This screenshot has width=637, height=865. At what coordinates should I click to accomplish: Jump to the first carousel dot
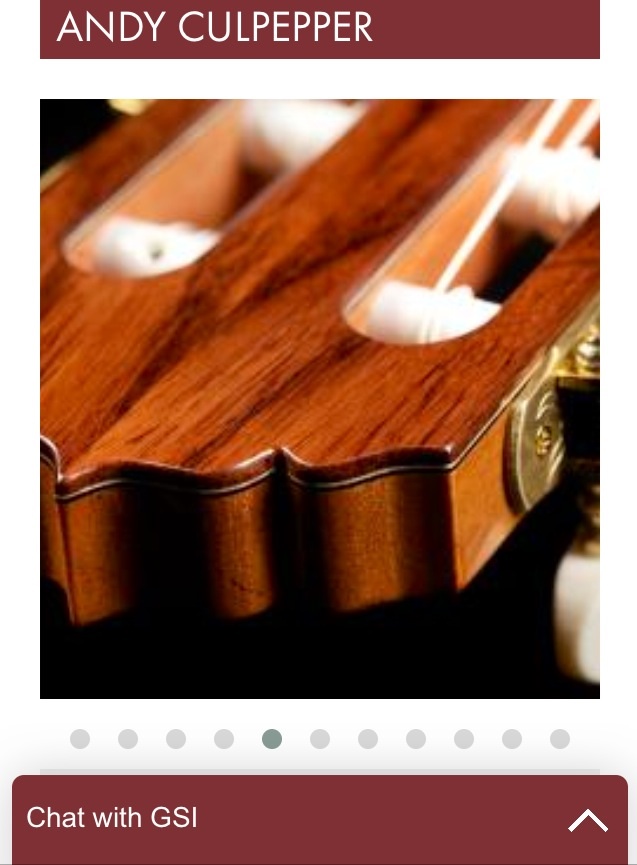(x=80, y=739)
